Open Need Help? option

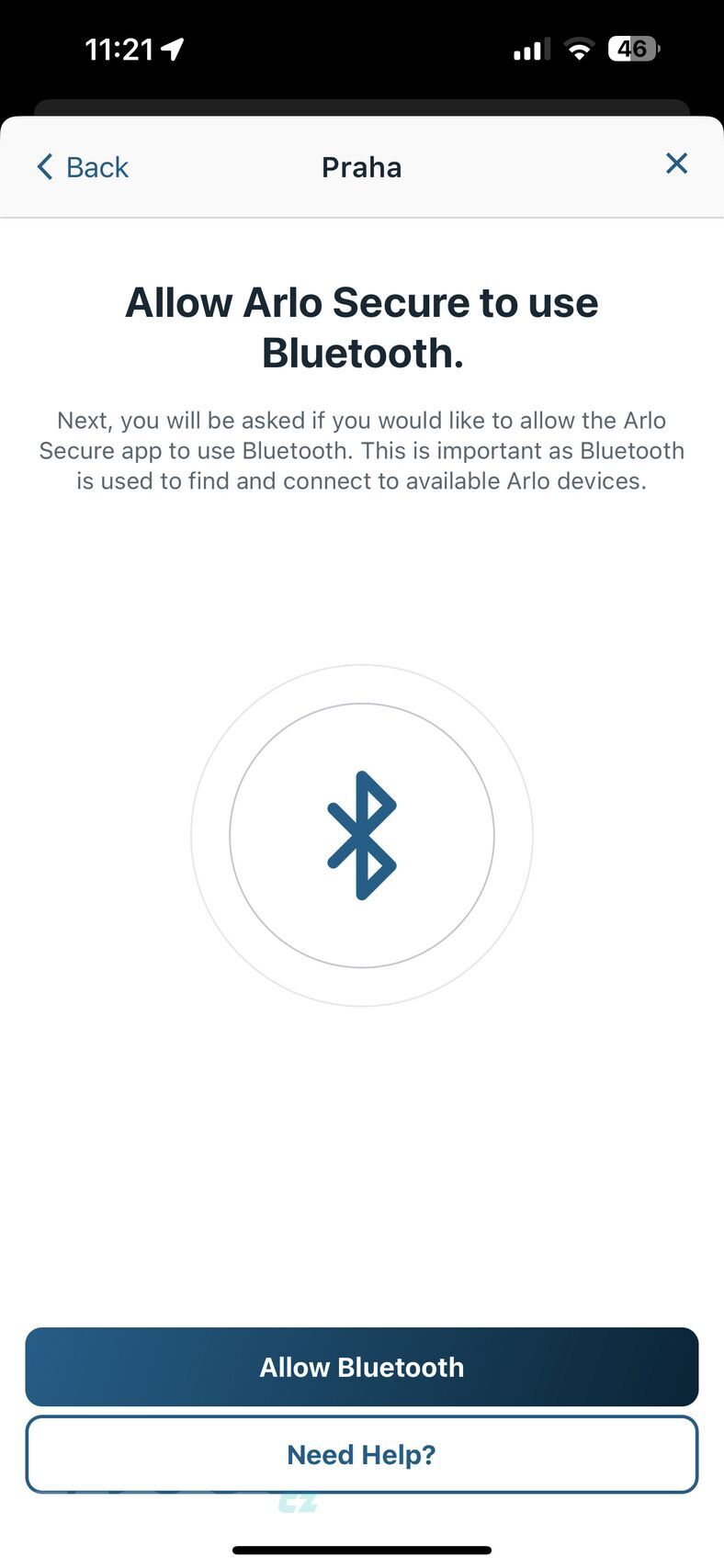[362, 1454]
